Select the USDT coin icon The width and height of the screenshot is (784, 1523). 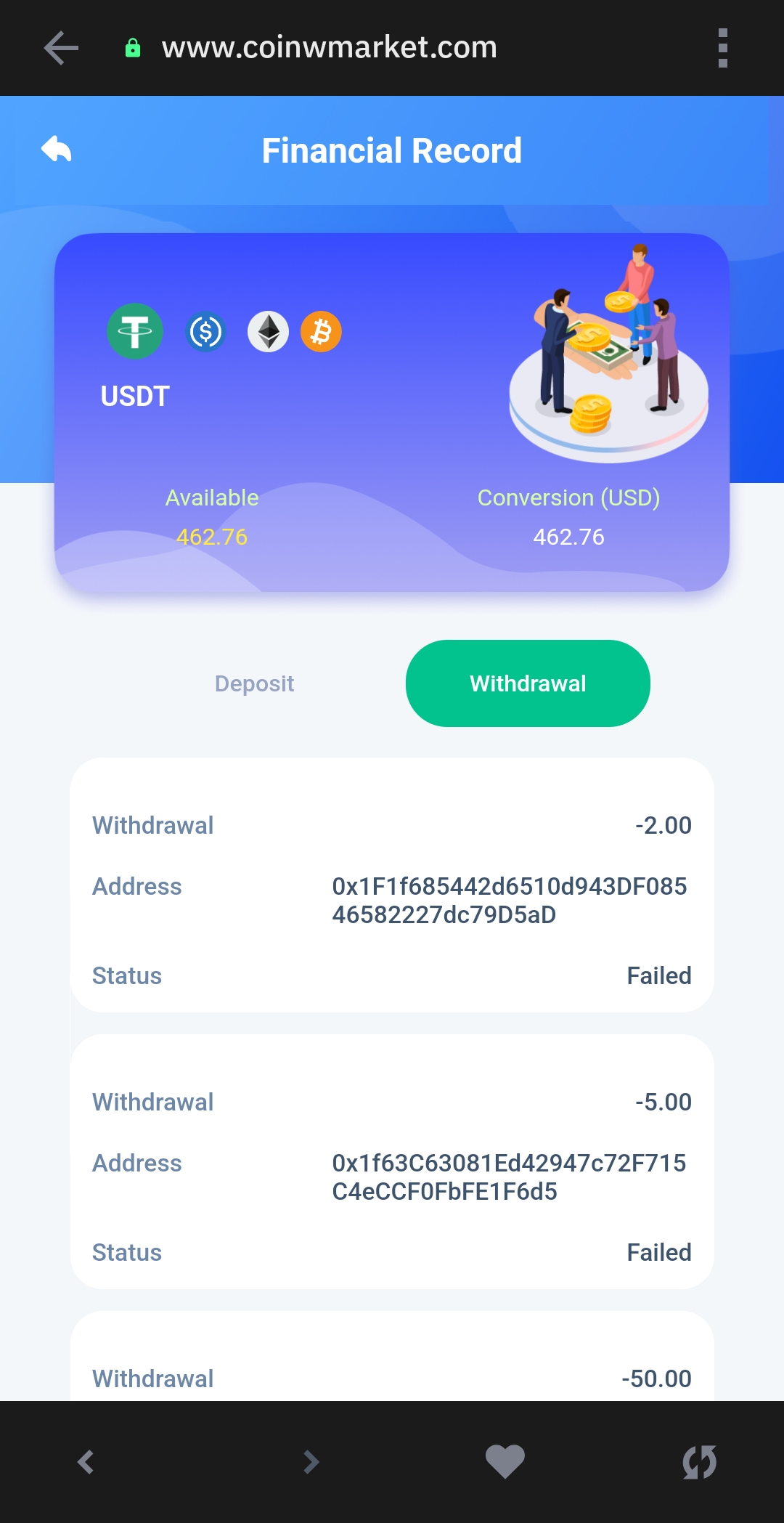pos(135,331)
